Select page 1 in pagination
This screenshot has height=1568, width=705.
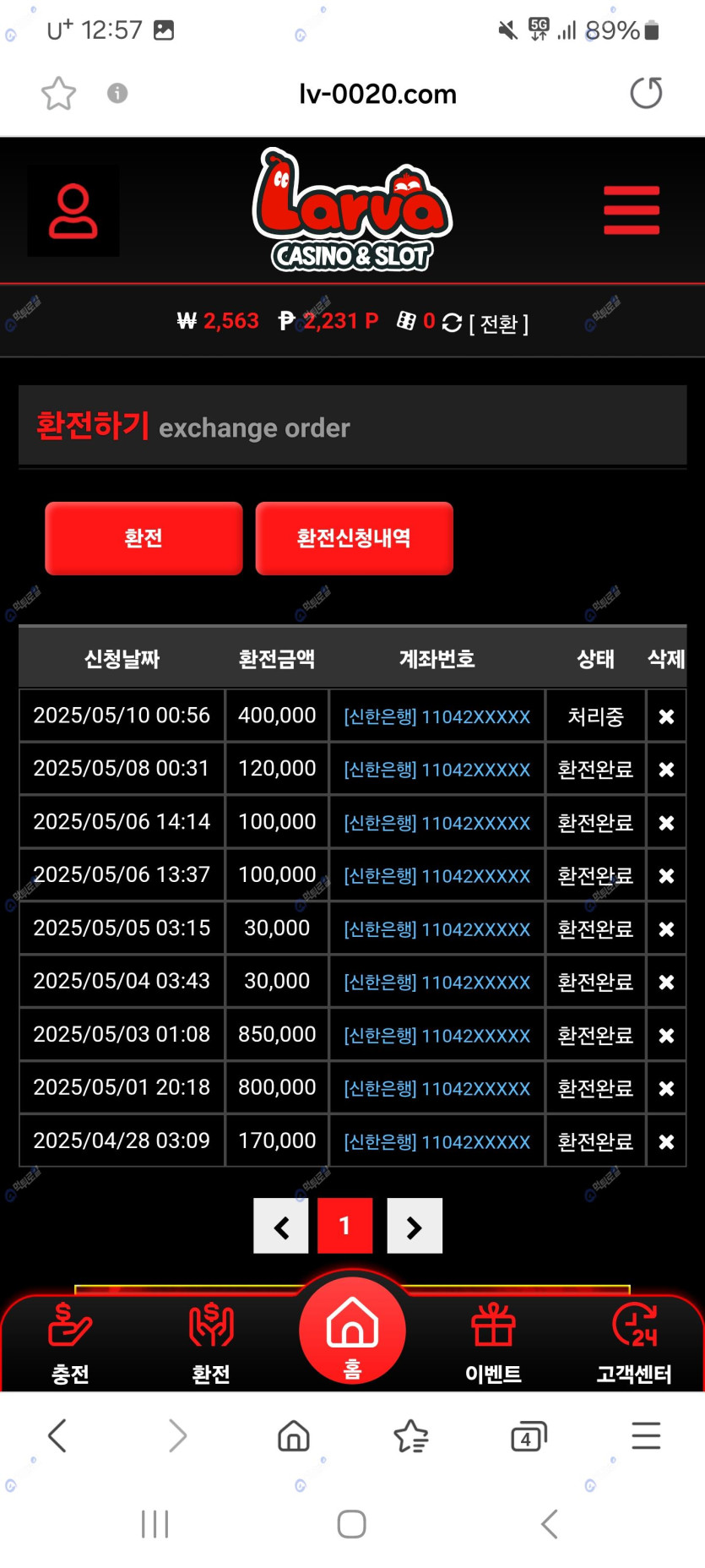point(344,1226)
